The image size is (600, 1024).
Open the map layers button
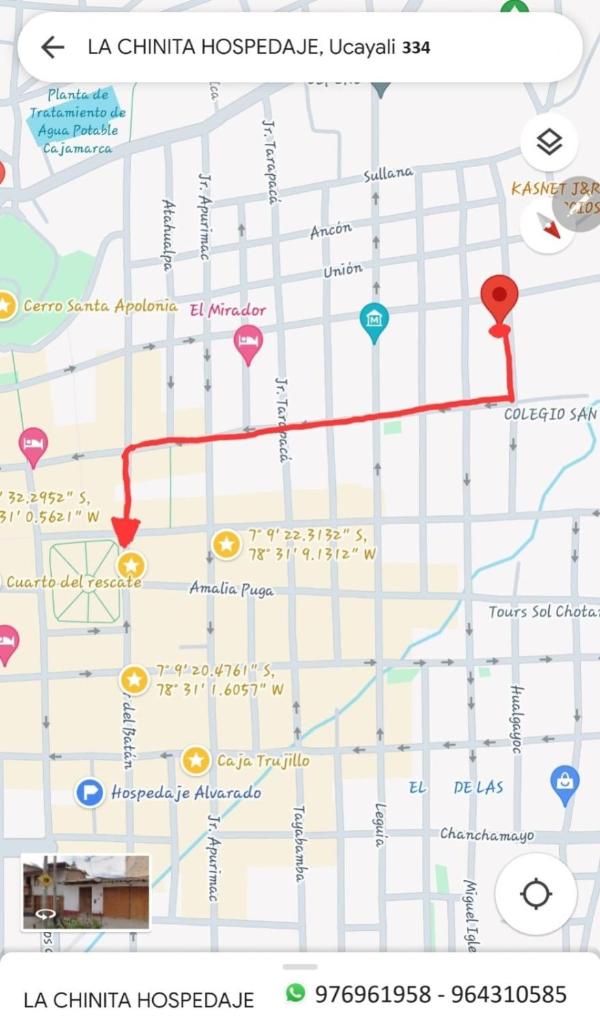(x=549, y=142)
